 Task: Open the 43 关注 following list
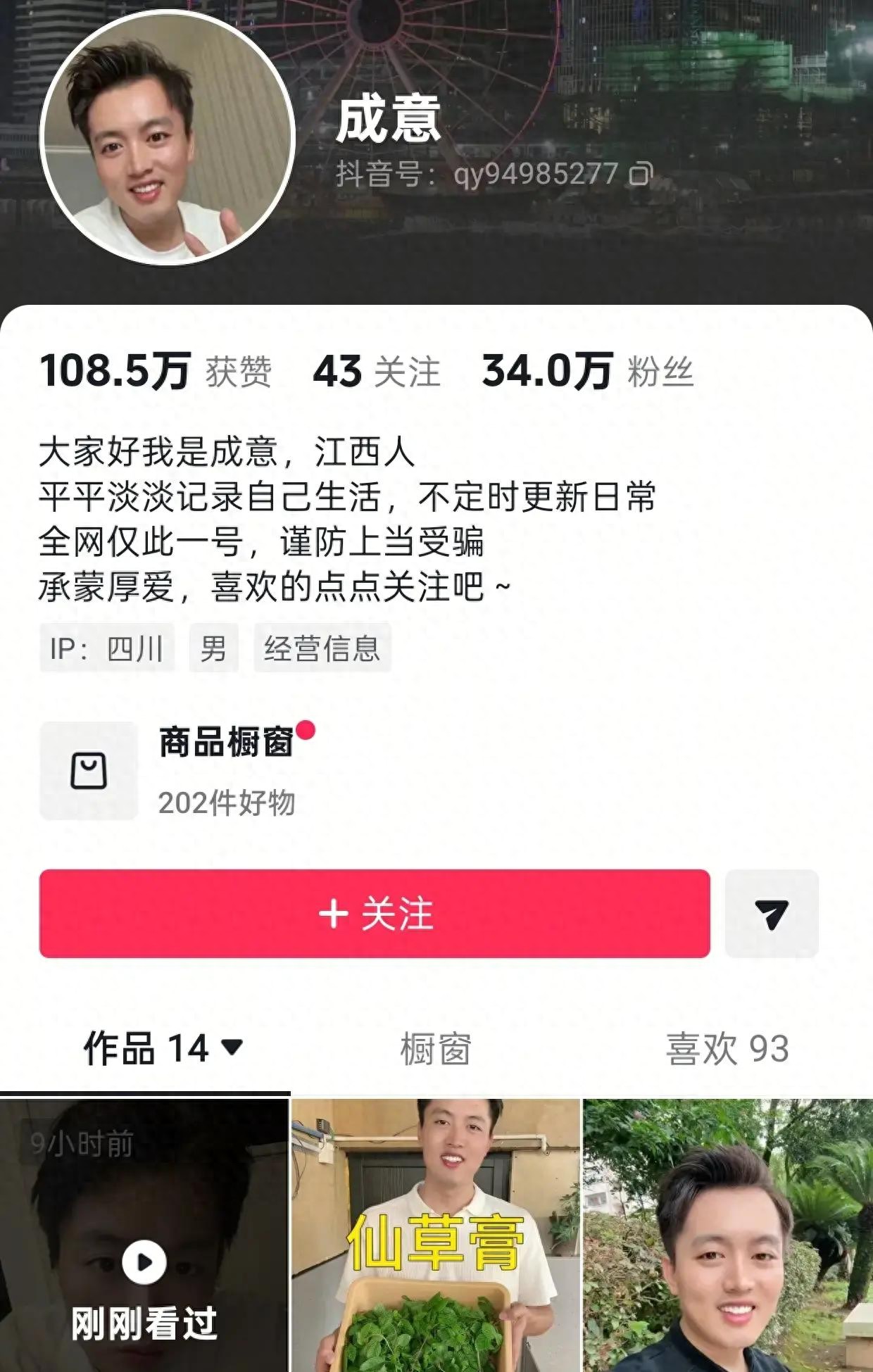tap(377, 371)
